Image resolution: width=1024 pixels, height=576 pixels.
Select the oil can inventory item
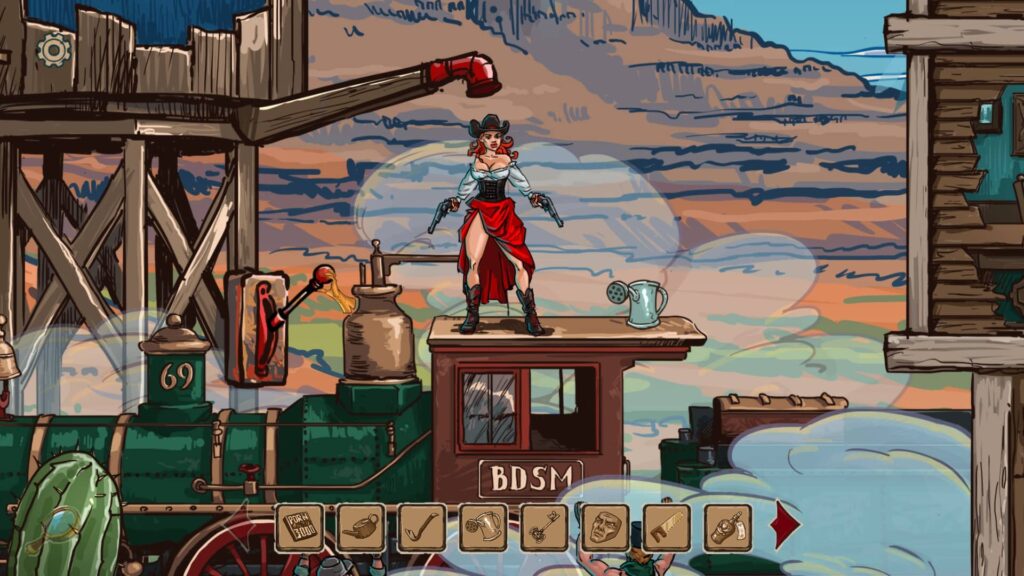361,527
